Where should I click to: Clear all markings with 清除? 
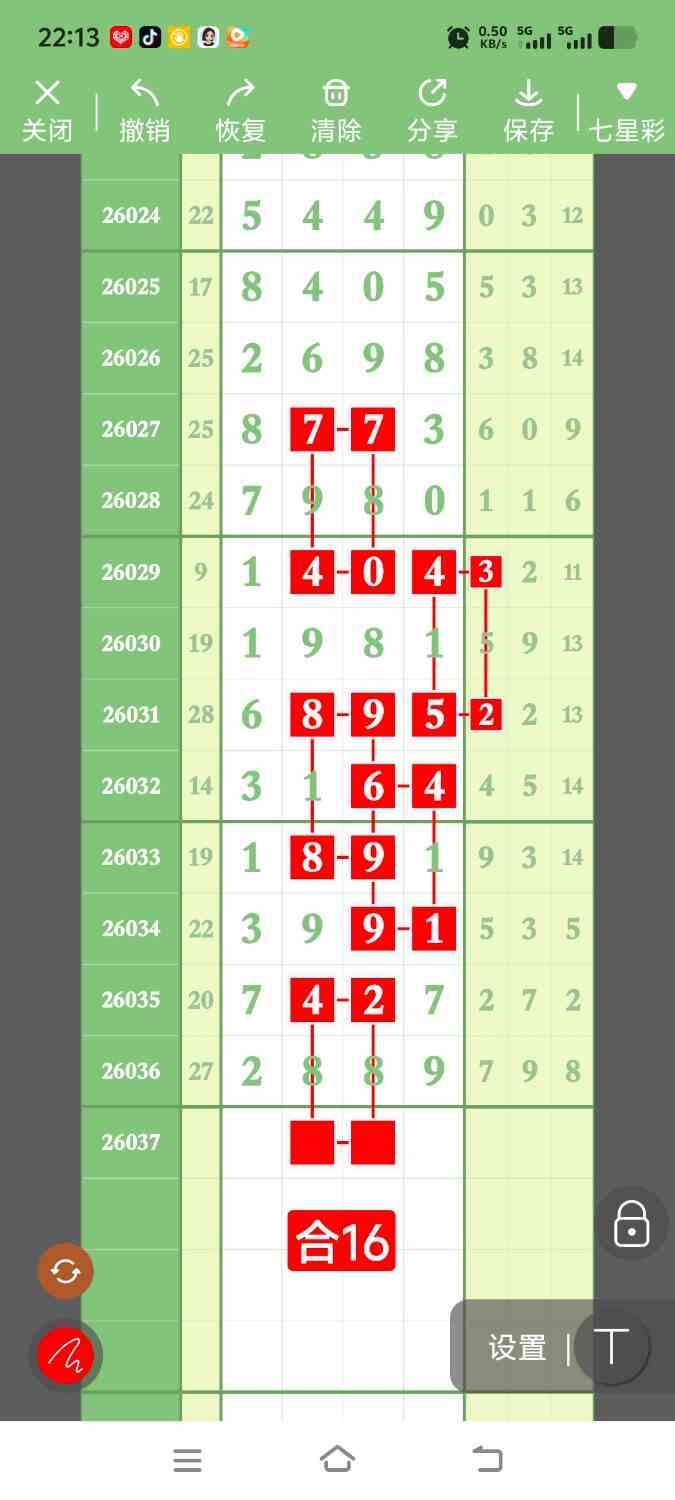point(336,111)
